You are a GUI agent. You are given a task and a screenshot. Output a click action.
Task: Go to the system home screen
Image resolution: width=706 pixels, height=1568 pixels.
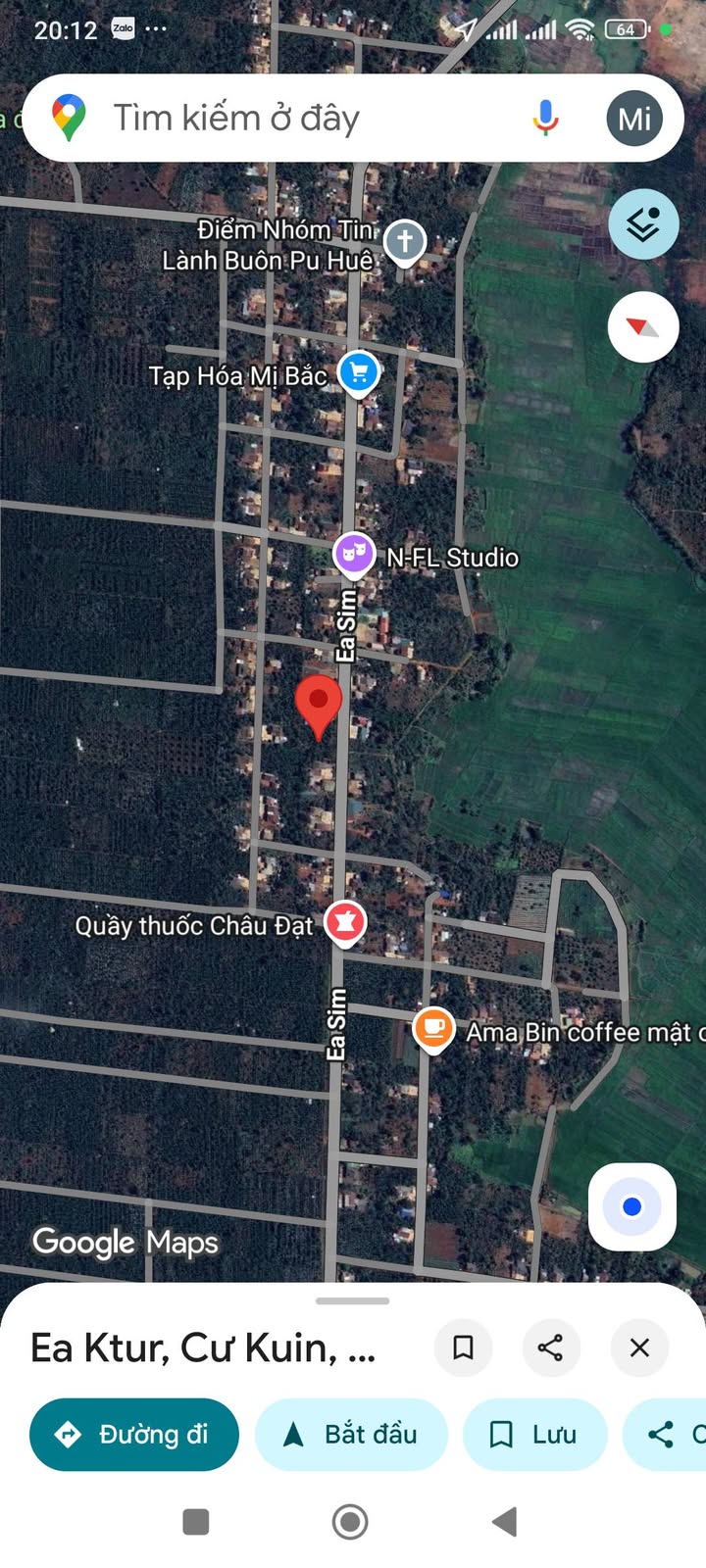tap(350, 1522)
